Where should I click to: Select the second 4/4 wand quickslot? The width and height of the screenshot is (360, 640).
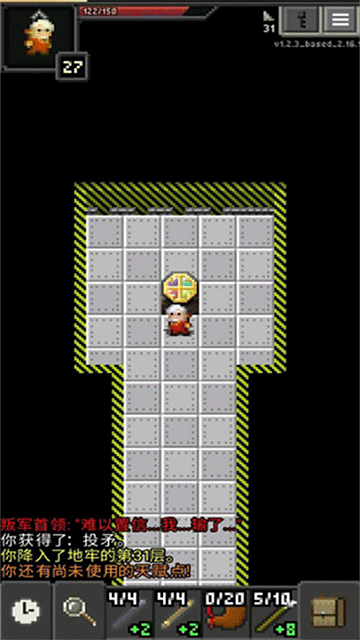coord(178,612)
